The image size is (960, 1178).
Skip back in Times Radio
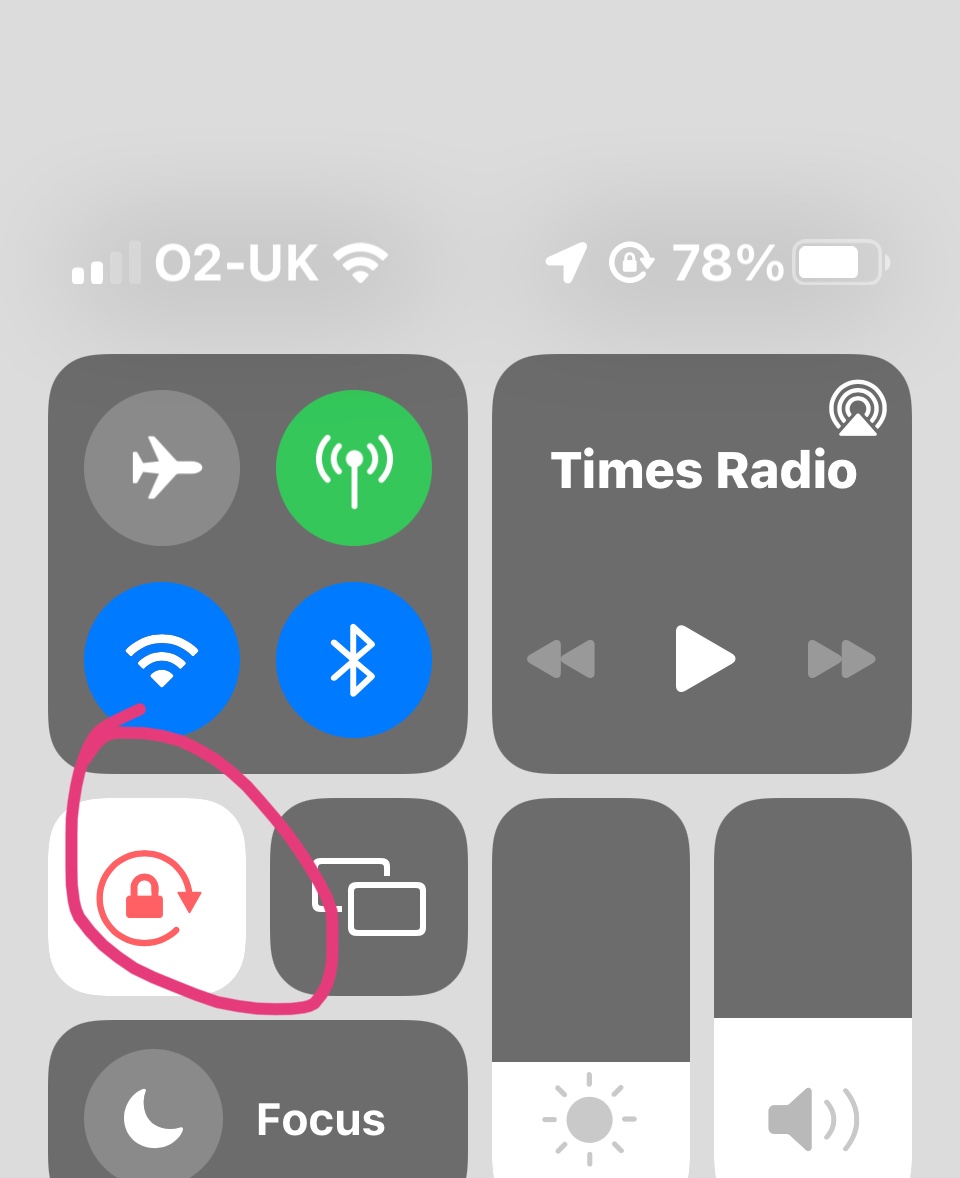[x=561, y=659]
